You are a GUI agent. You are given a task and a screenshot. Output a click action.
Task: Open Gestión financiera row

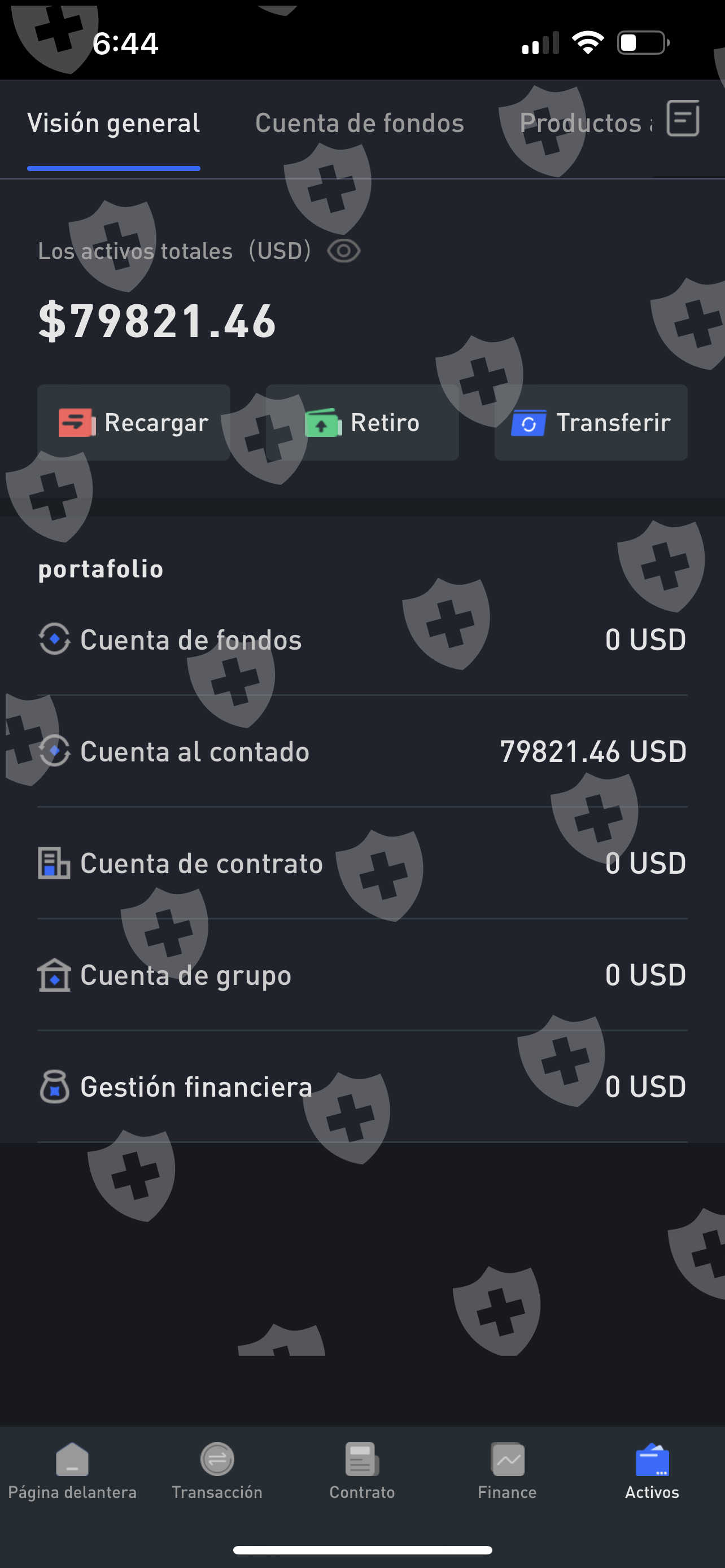(362, 1087)
